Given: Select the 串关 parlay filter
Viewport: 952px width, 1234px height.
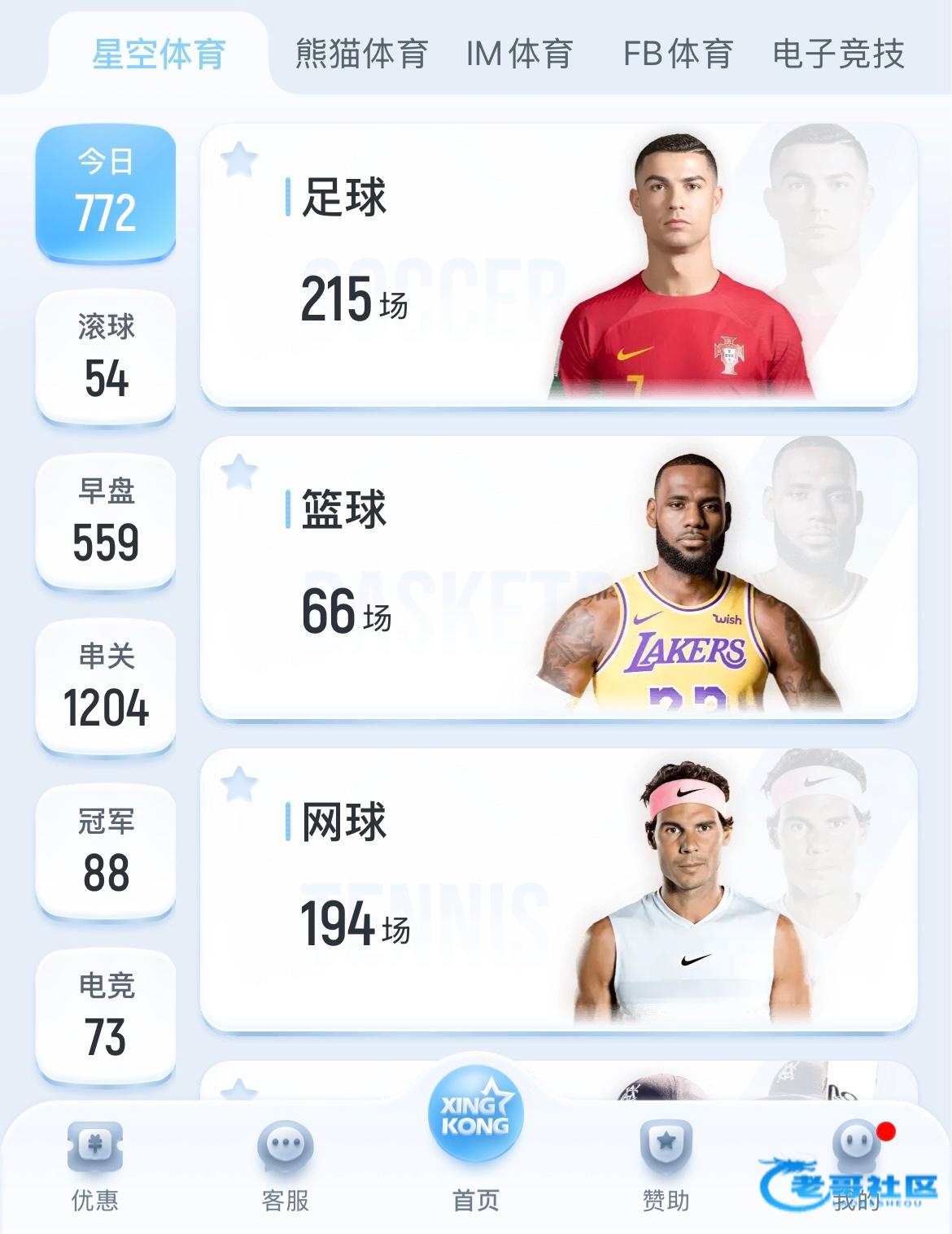Looking at the screenshot, I should (106, 686).
